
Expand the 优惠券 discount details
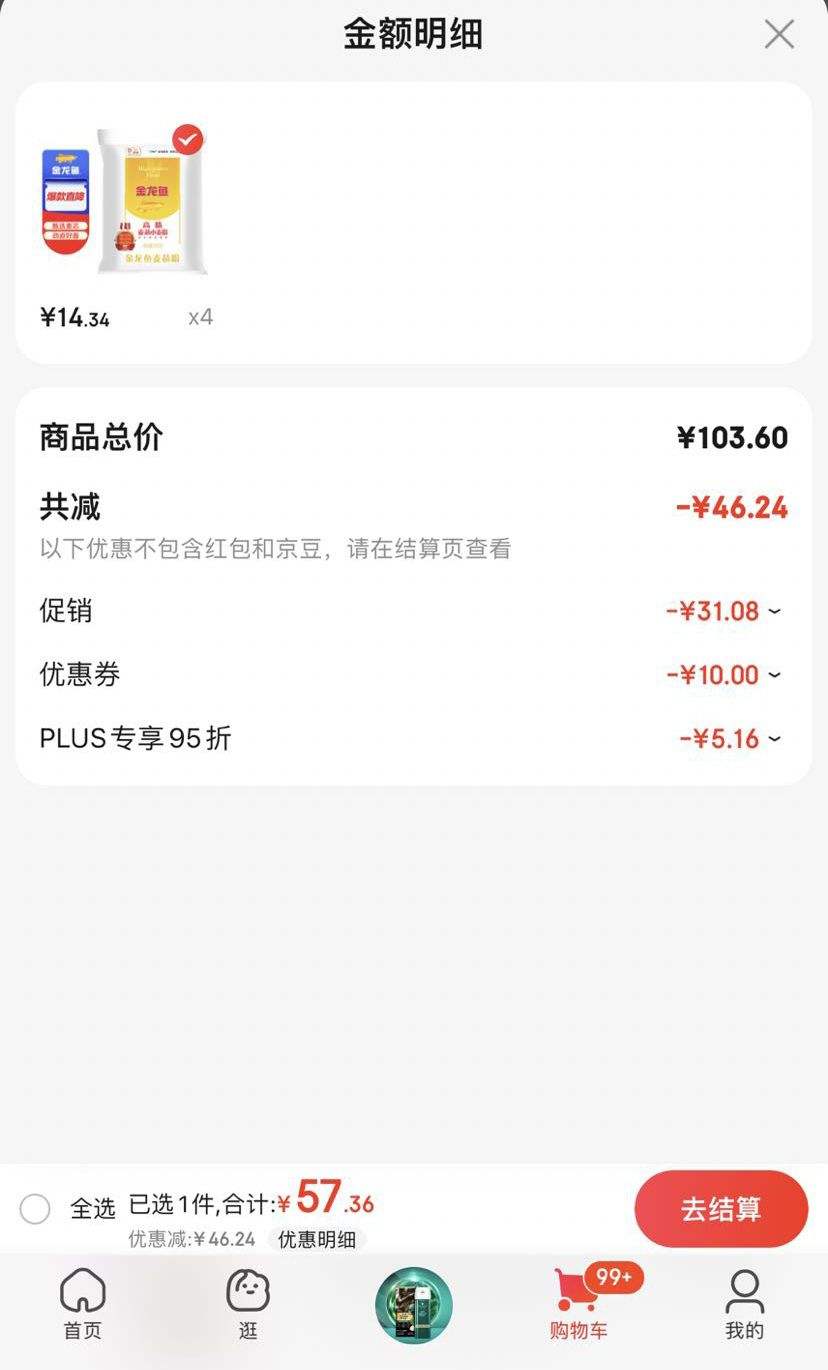click(x=774, y=675)
